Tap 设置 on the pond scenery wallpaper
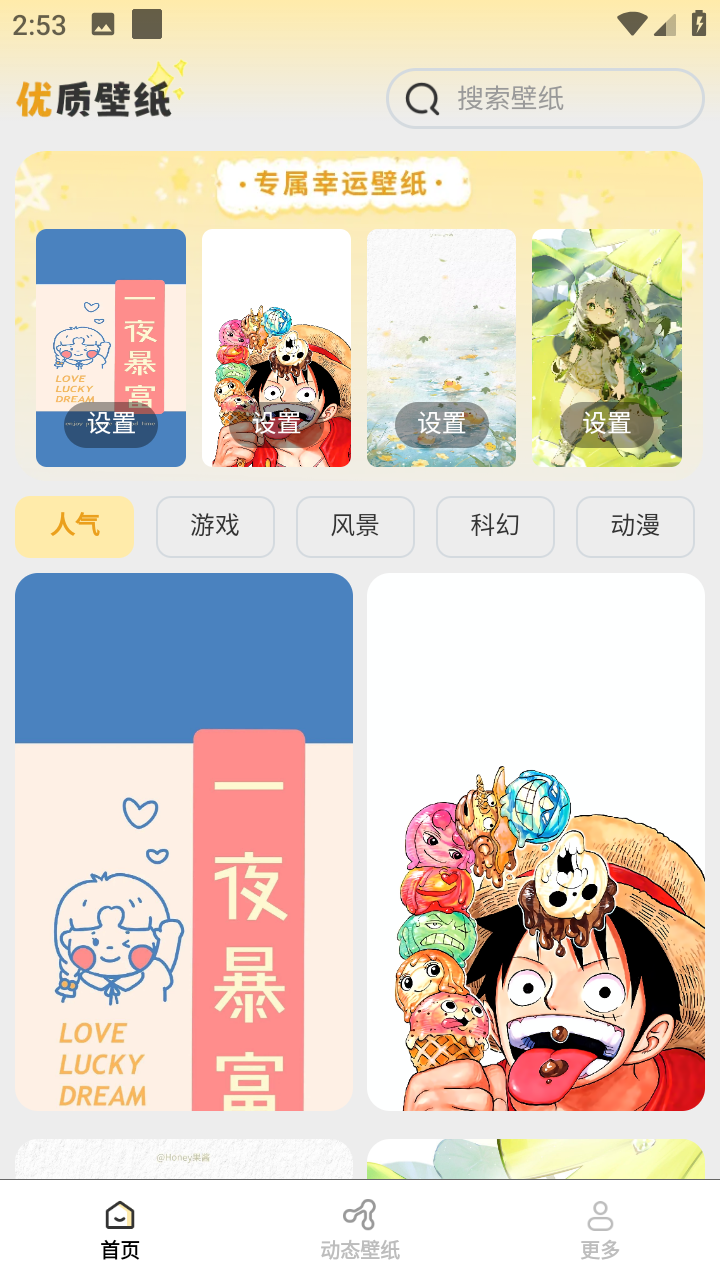The height and width of the screenshot is (1280, 720). pyautogui.click(x=441, y=424)
